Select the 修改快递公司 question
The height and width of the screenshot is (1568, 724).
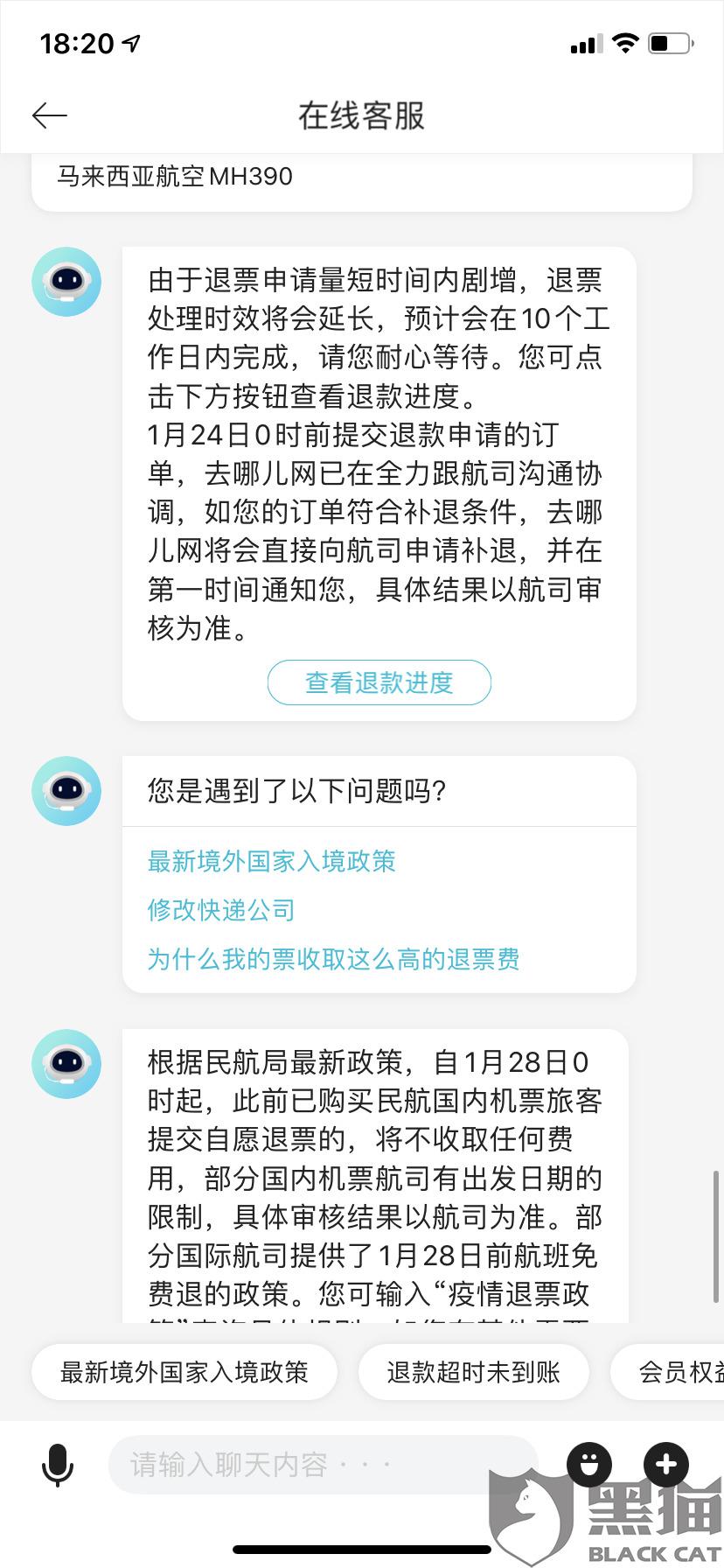221,910
